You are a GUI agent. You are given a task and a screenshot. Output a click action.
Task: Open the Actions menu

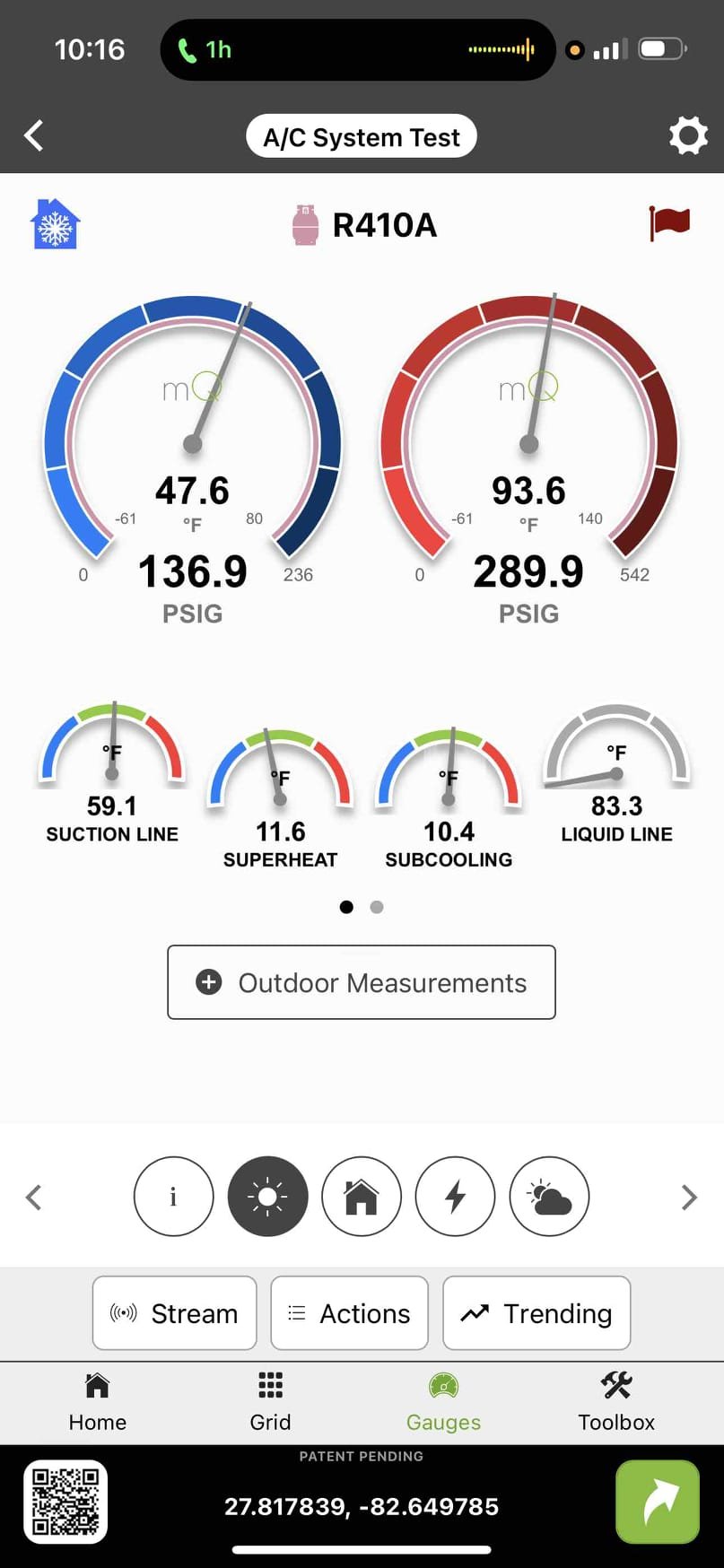[x=349, y=1313]
